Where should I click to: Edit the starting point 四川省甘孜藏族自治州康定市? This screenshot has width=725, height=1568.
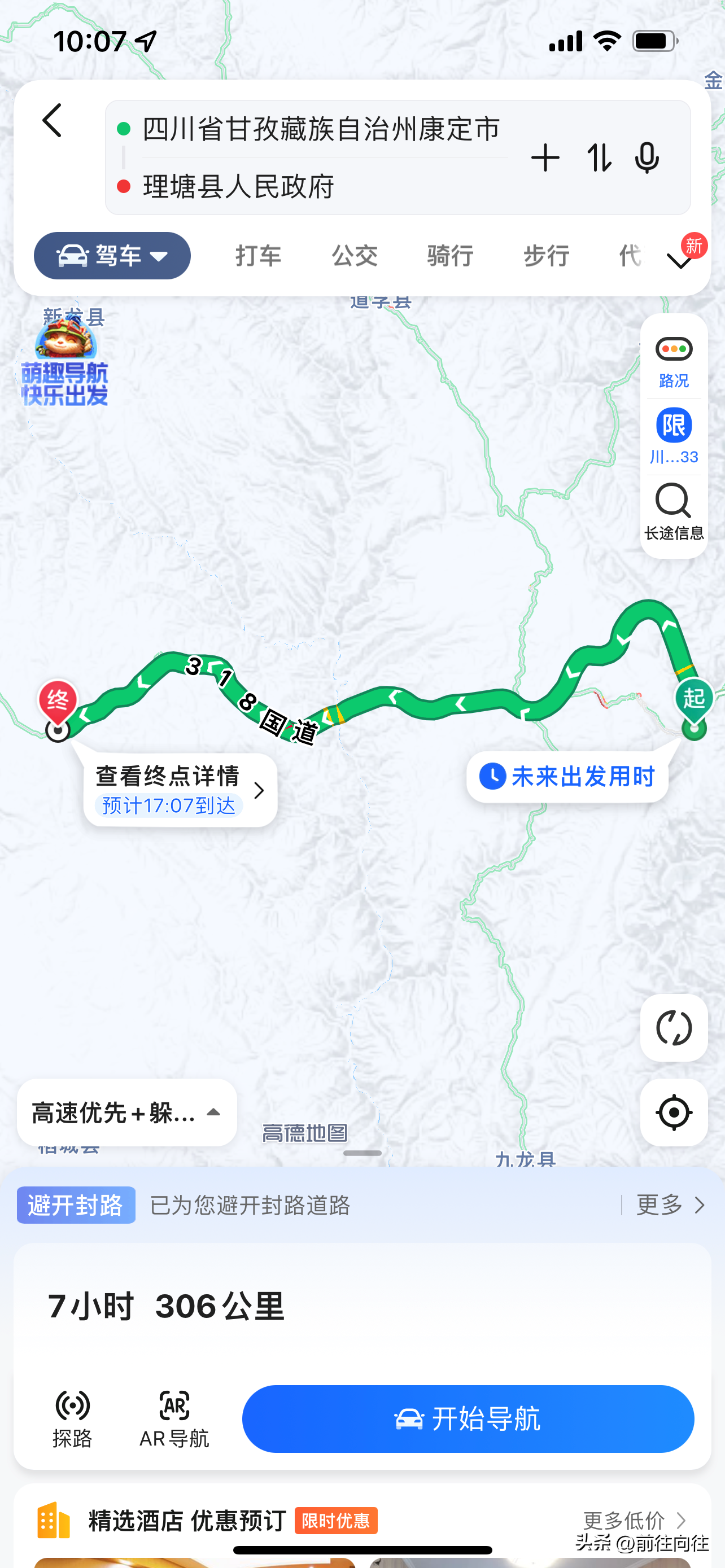tap(321, 129)
